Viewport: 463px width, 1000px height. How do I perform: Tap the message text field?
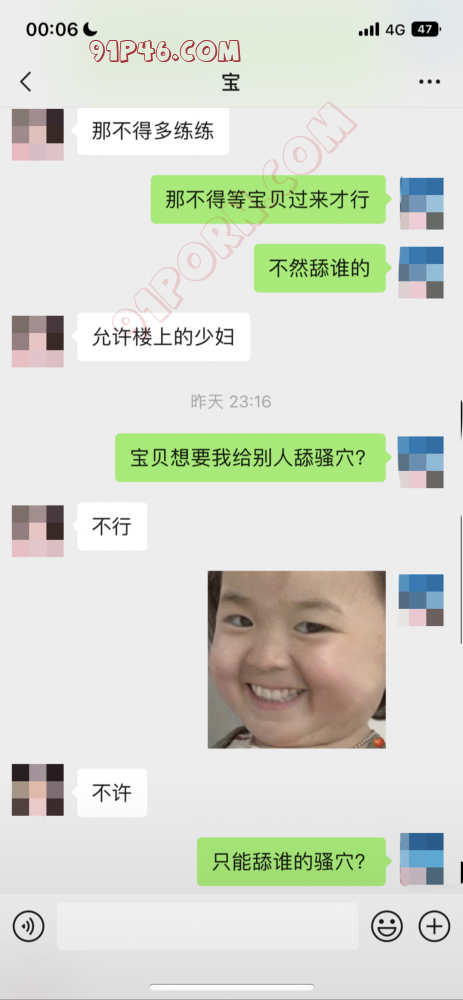pyautogui.click(x=207, y=926)
